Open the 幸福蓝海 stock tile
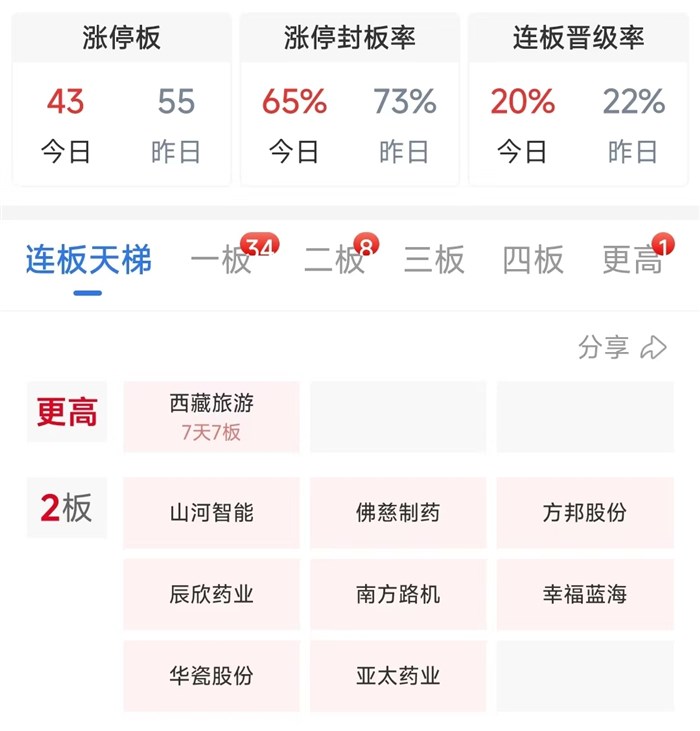 click(x=585, y=594)
